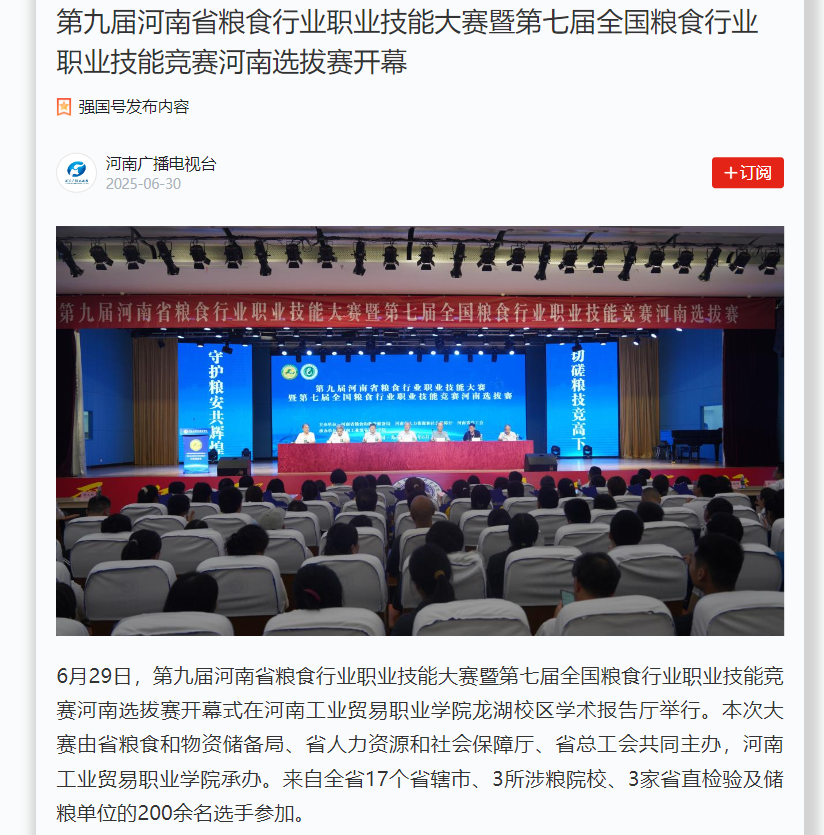Open the 河南广播电视台 publisher name
Screen dimensions: 824x835
coord(160,164)
